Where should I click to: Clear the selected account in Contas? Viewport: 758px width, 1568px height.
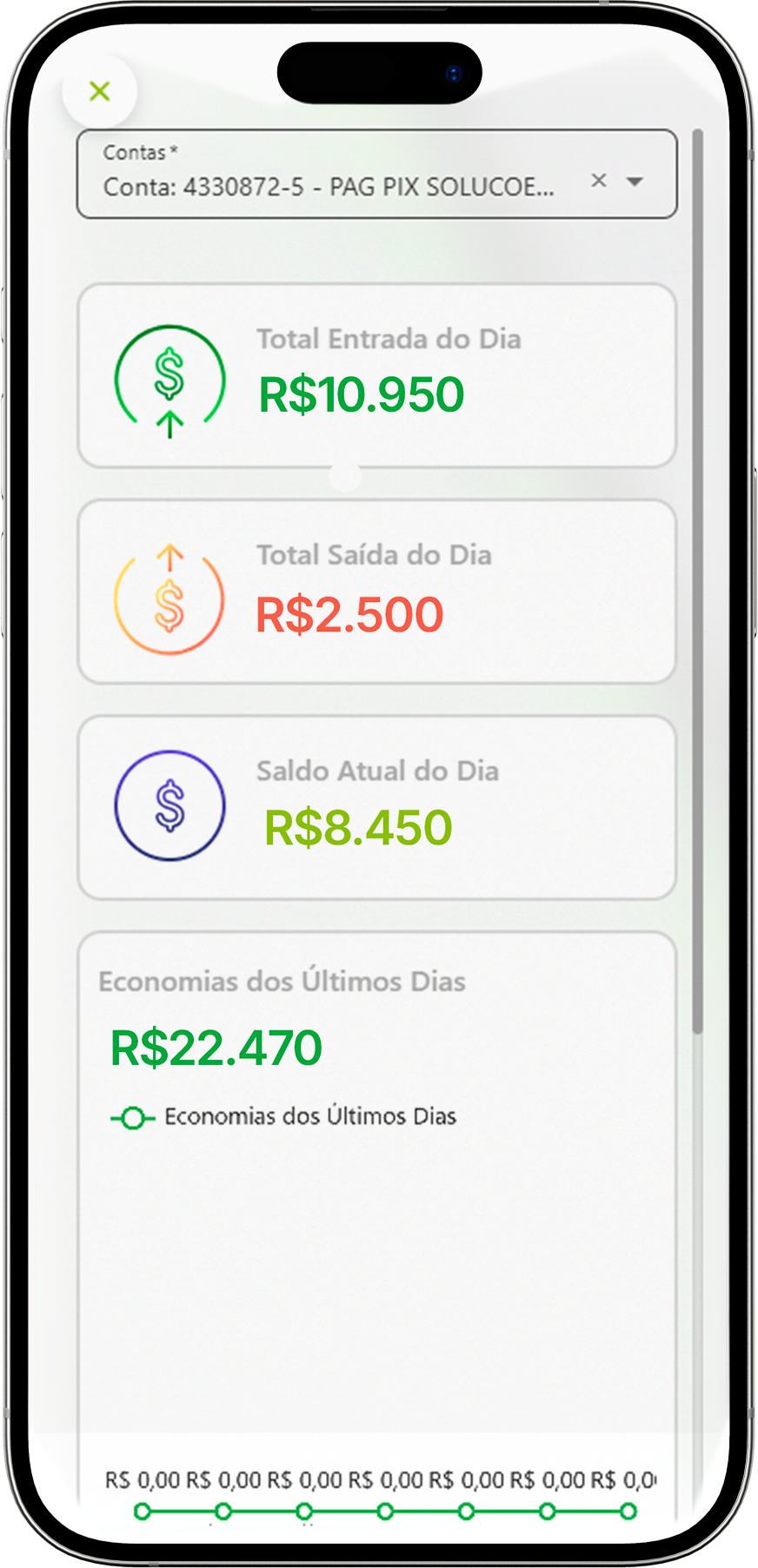click(599, 181)
